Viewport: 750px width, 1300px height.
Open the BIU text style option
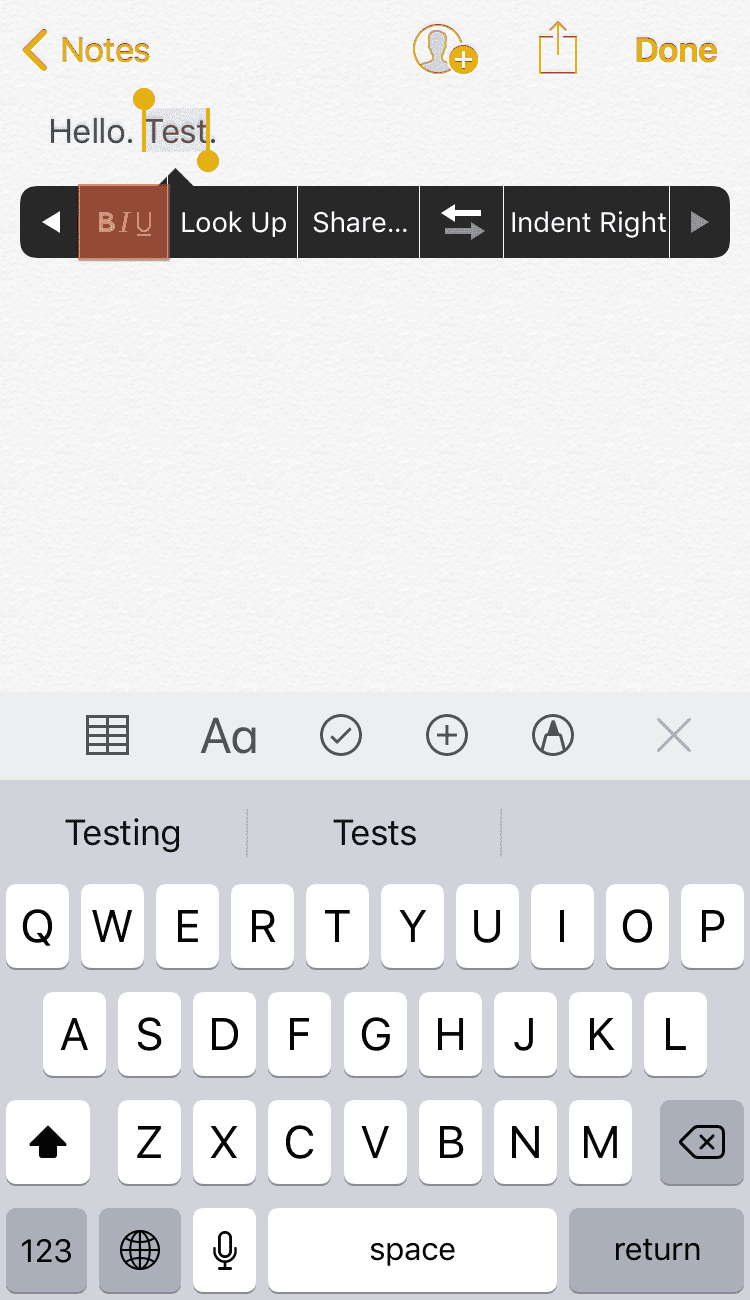point(124,222)
